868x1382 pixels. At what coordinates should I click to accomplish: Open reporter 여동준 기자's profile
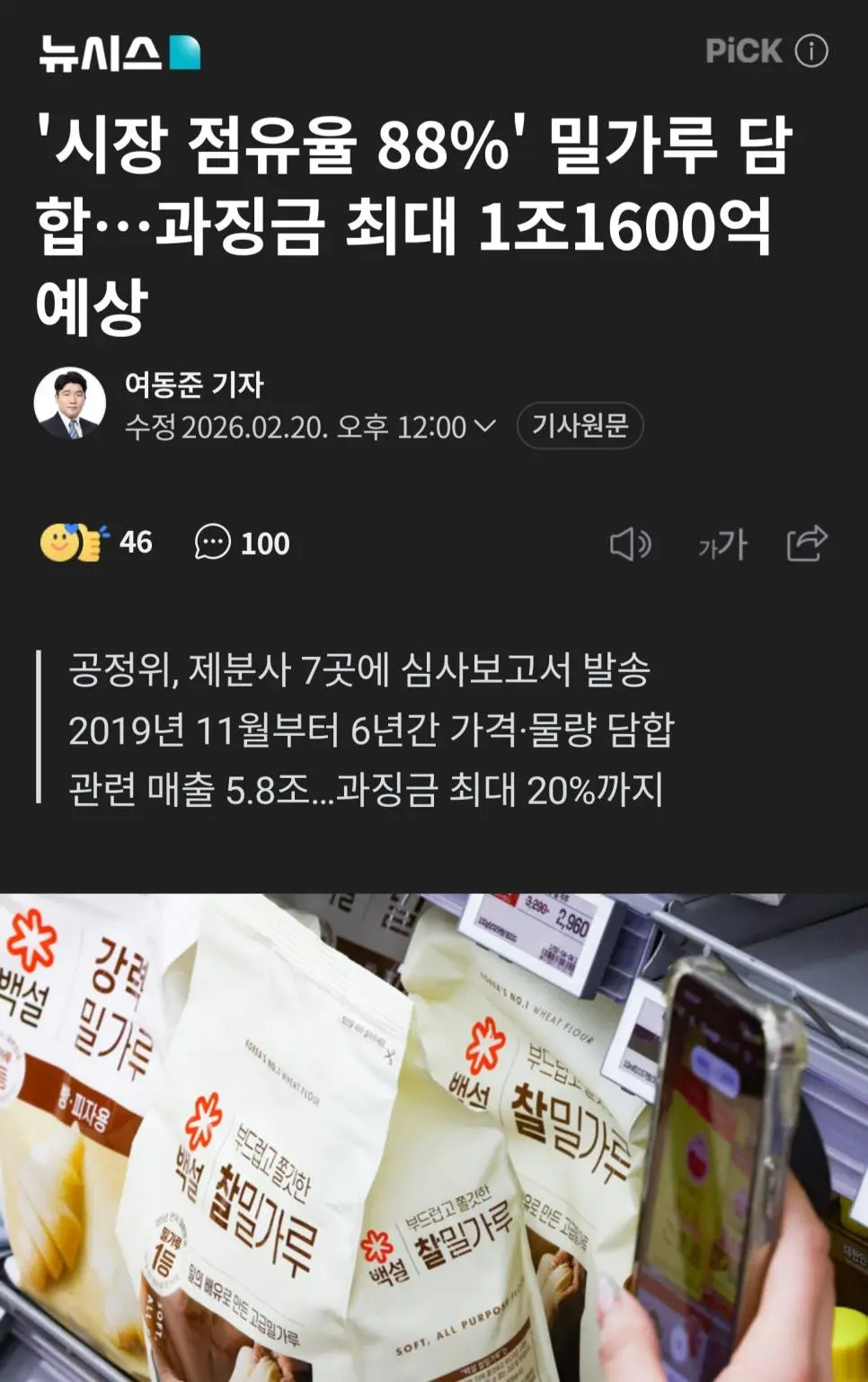[193, 385]
